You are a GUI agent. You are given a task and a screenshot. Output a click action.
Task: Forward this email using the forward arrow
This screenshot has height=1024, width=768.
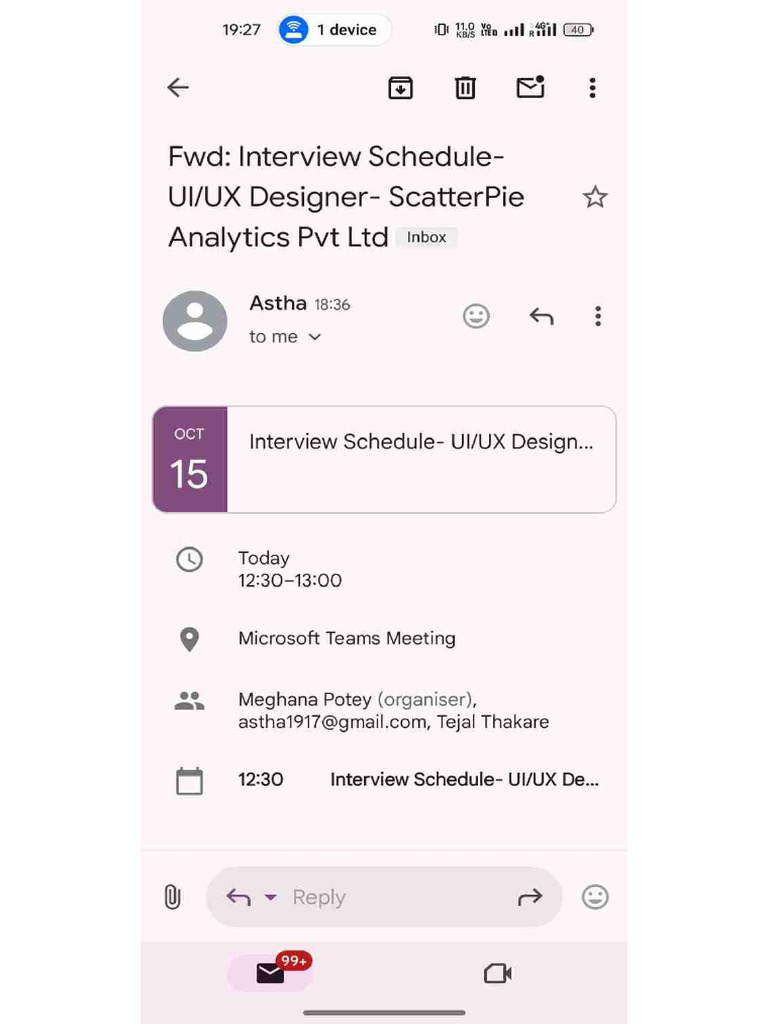click(x=530, y=897)
